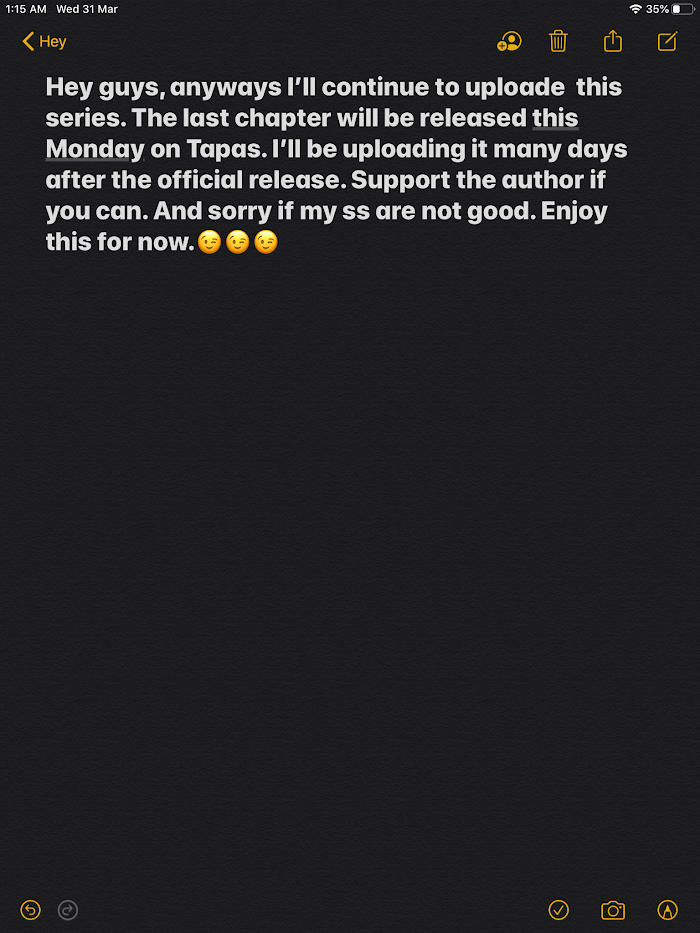Open the markup pen tool

click(668, 909)
